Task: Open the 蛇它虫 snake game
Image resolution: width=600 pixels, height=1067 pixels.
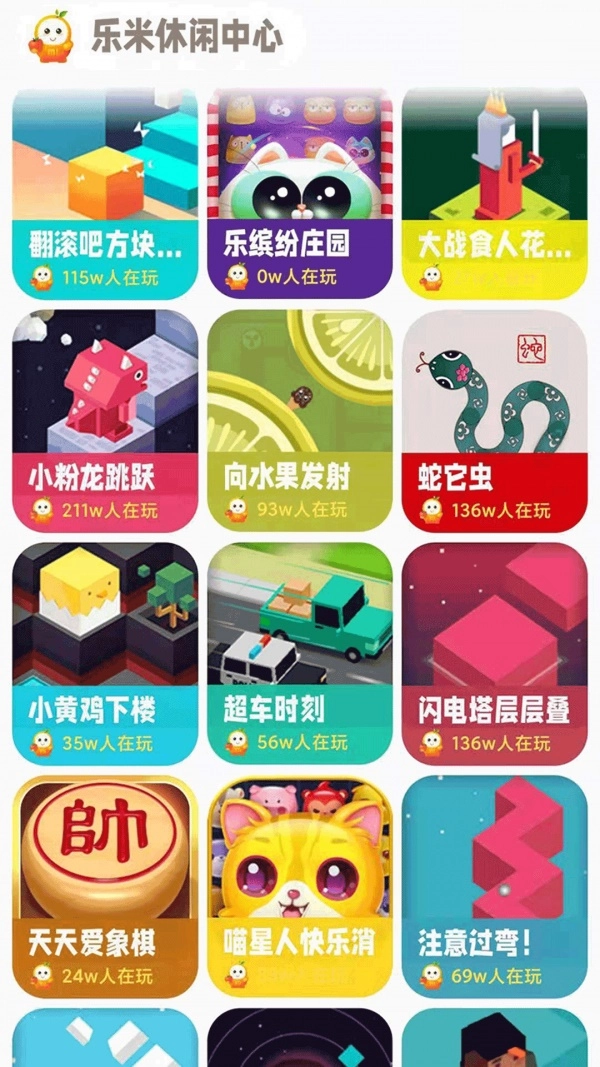Action: tap(494, 420)
